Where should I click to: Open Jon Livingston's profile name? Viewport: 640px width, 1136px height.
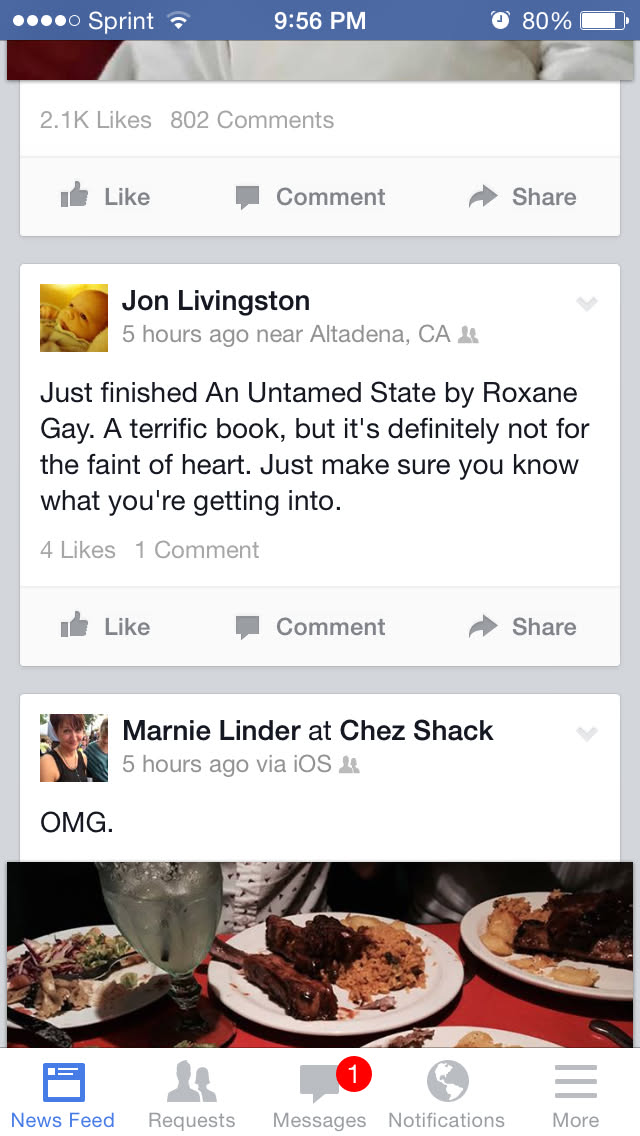click(x=216, y=301)
